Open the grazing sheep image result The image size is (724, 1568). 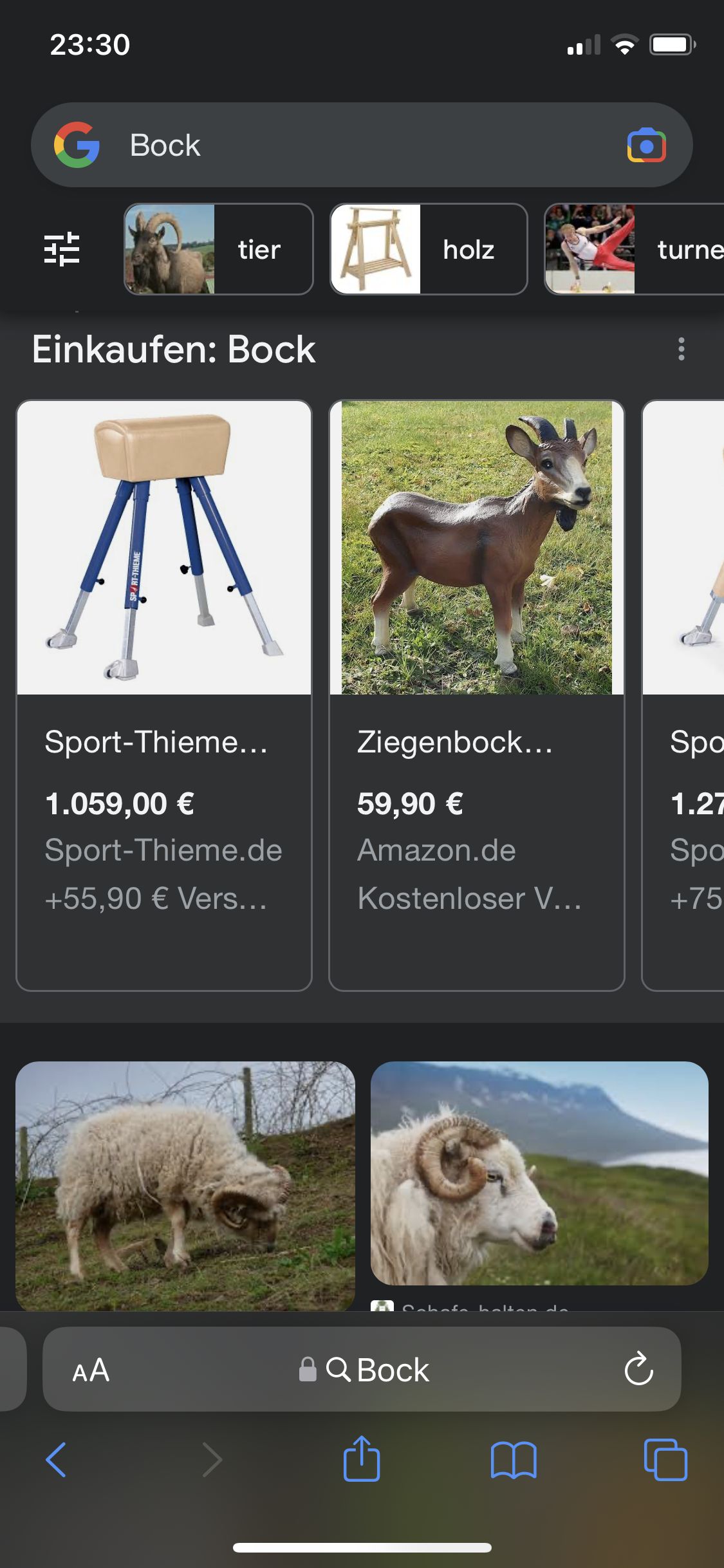pos(185,1186)
